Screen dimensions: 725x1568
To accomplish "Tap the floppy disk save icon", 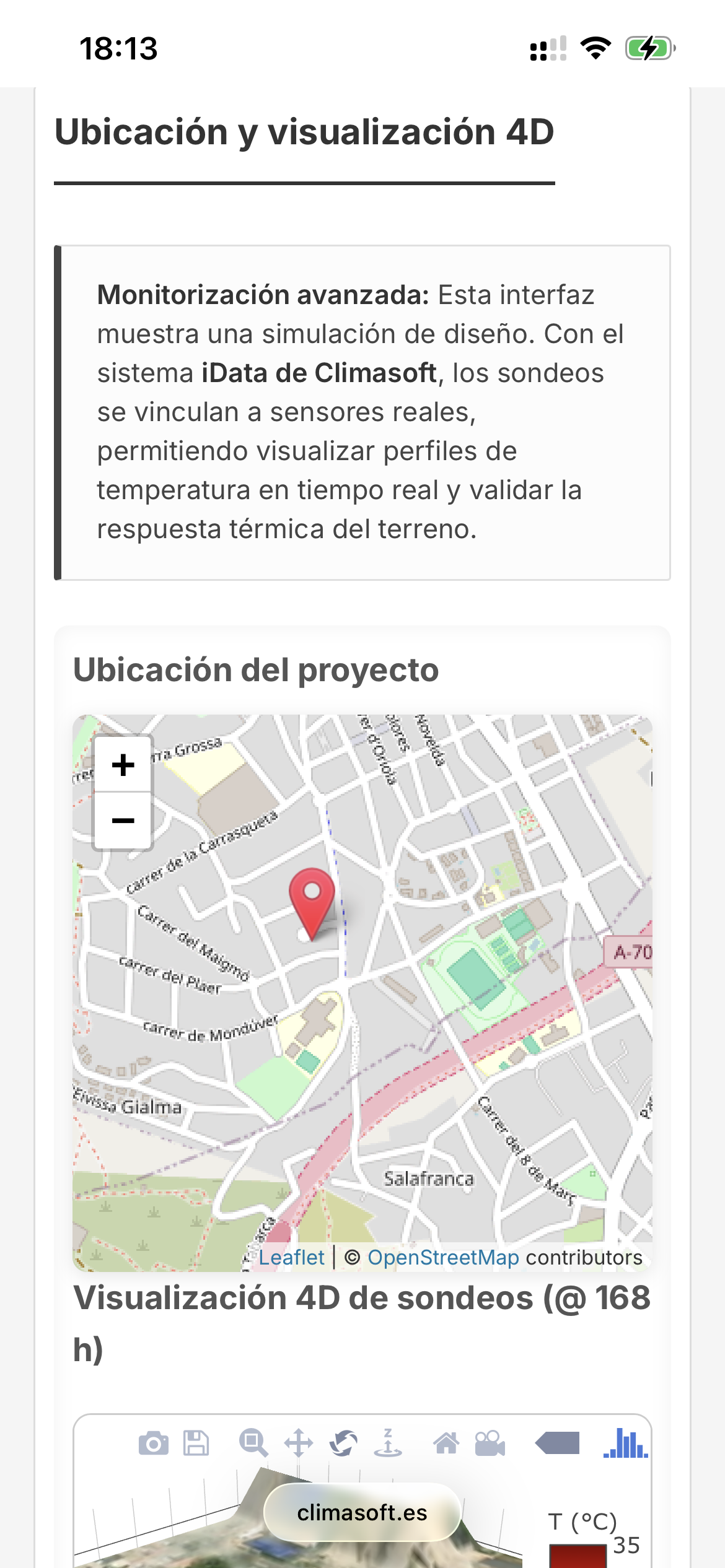I will pos(196,1444).
